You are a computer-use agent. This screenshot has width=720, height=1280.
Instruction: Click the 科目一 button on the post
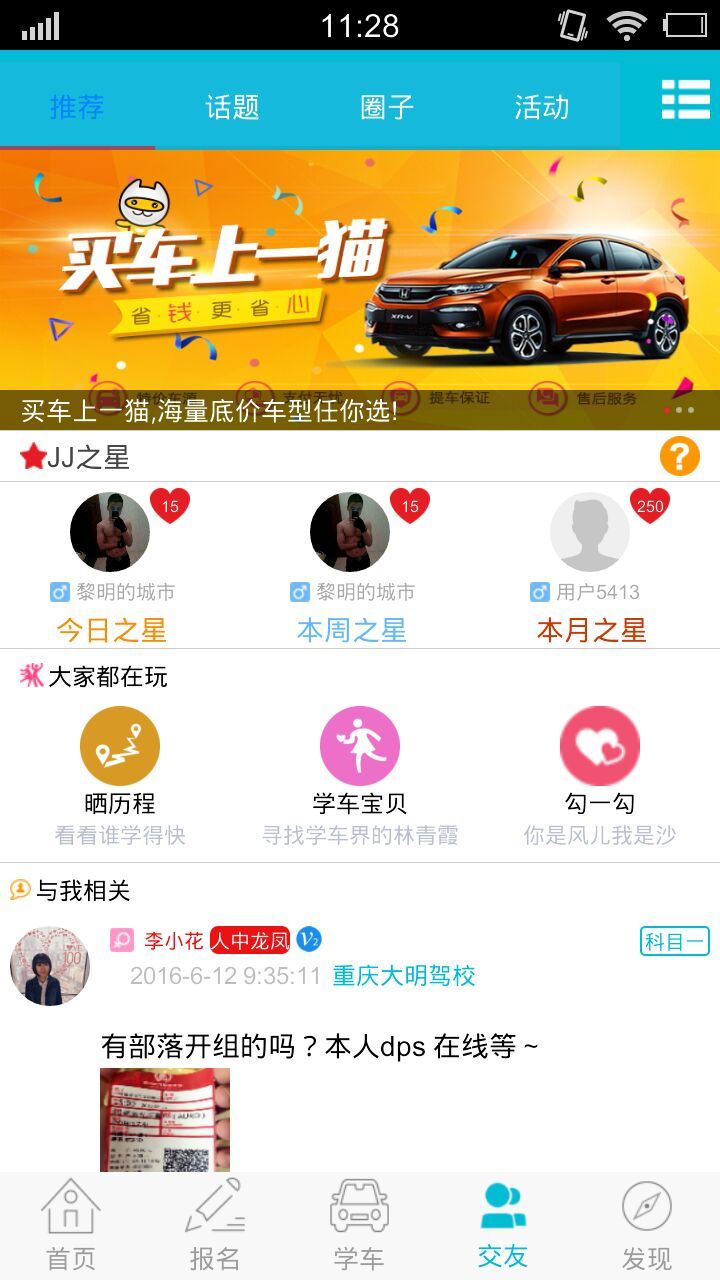(675, 941)
